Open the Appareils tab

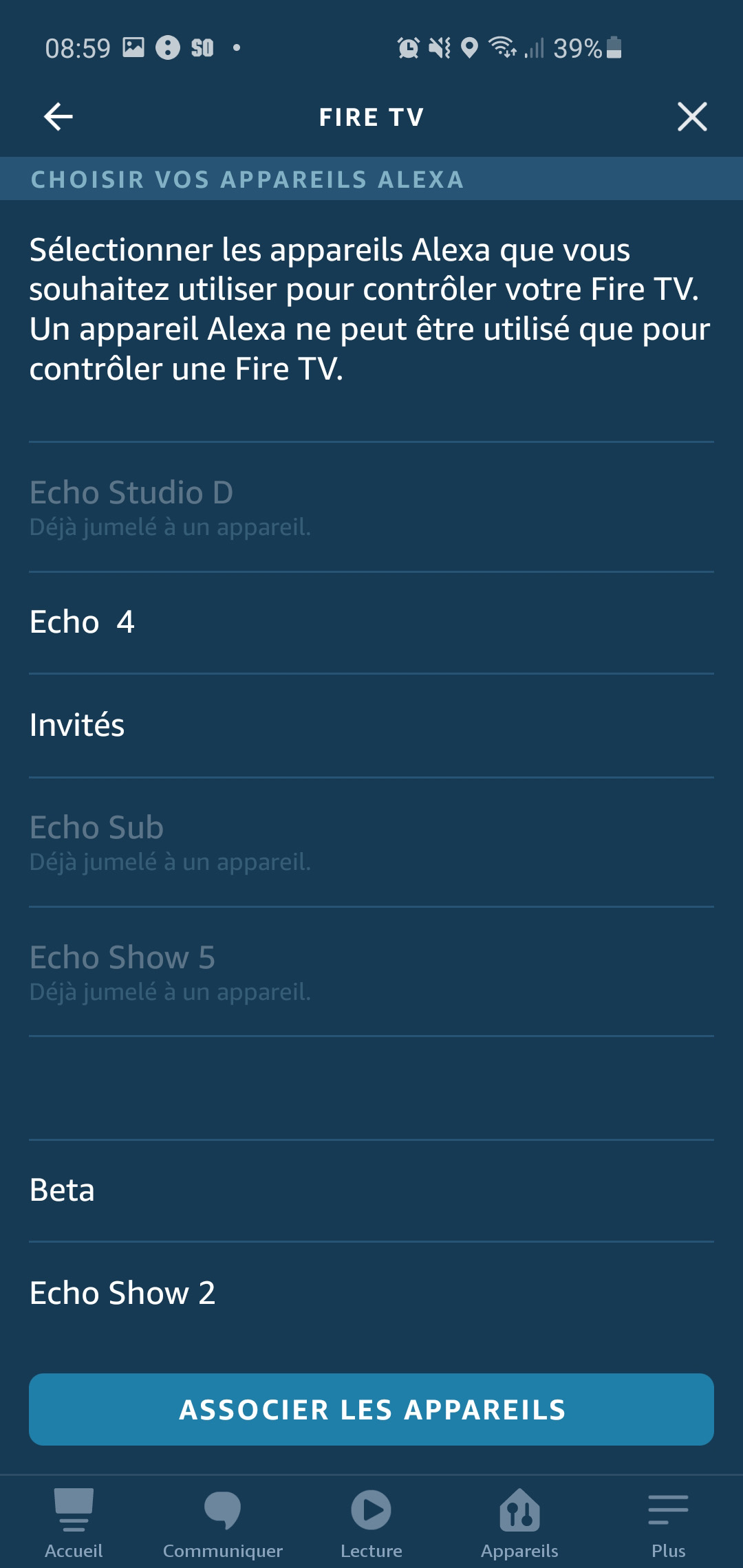(x=520, y=1523)
